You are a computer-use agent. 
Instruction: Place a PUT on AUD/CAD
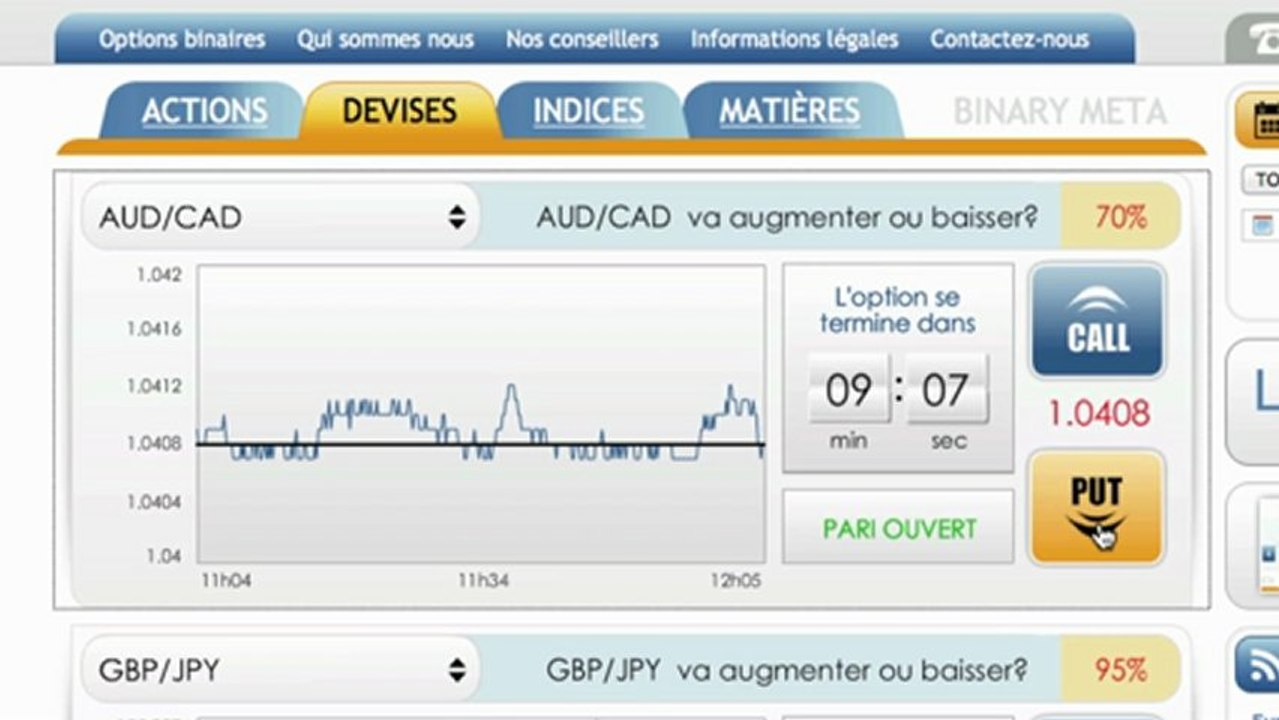click(1097, 507)
